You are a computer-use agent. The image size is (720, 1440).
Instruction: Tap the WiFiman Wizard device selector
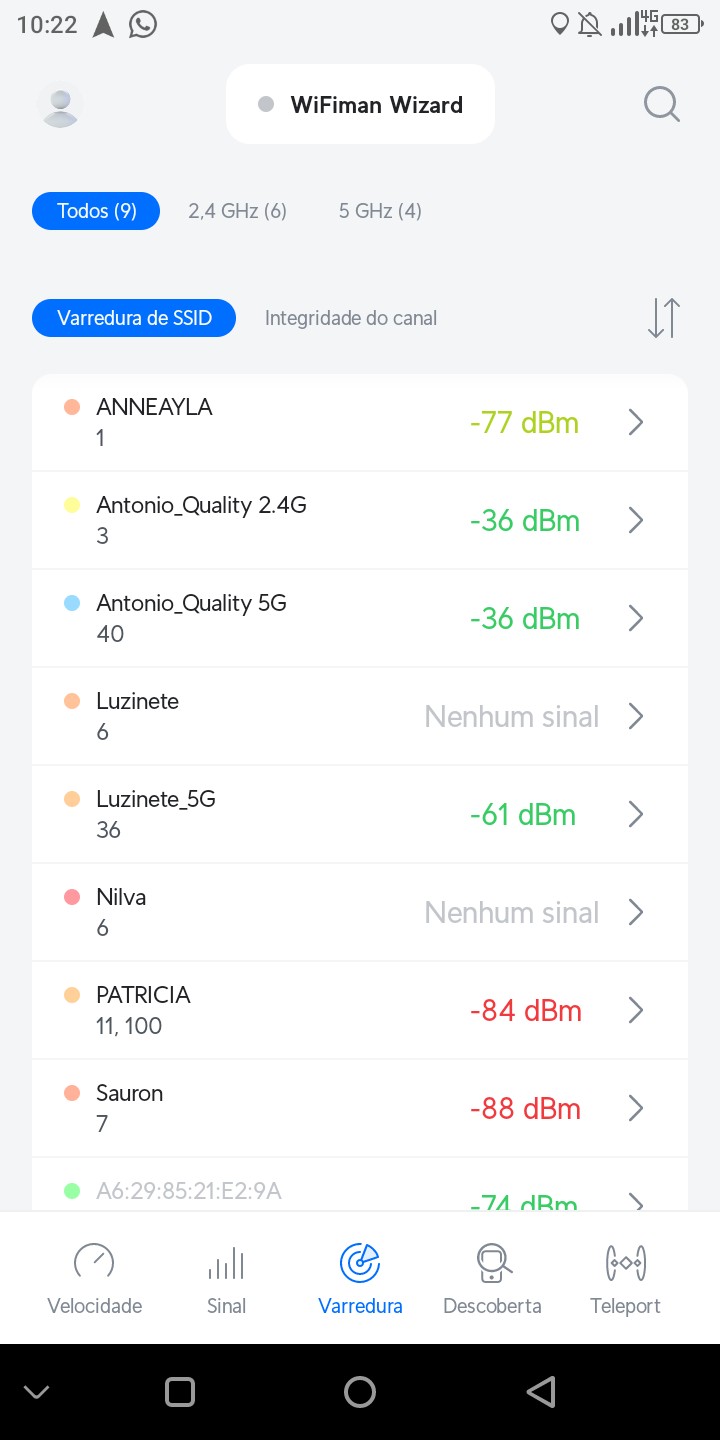coord(360,105)
